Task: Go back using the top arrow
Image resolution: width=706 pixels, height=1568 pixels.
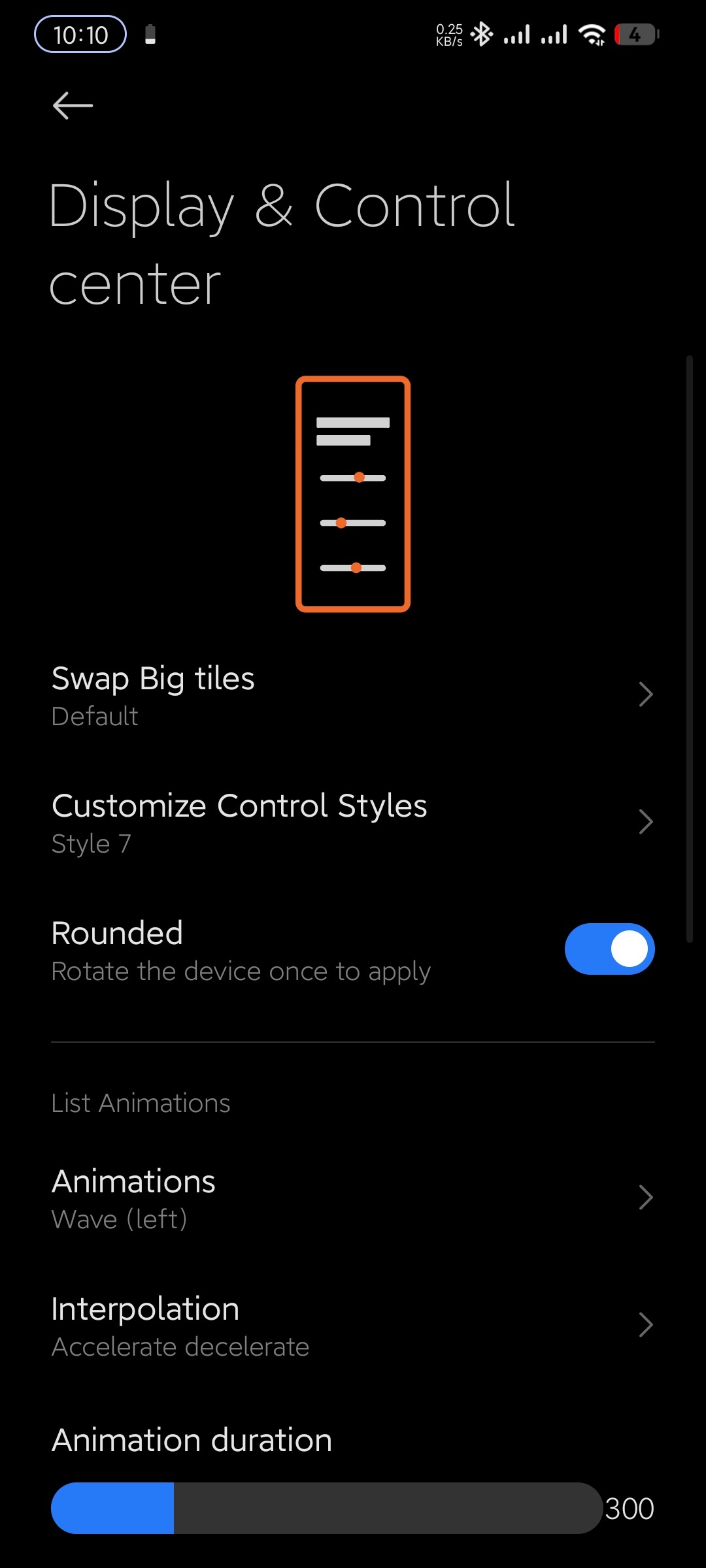Action: (x=73, y=106)
